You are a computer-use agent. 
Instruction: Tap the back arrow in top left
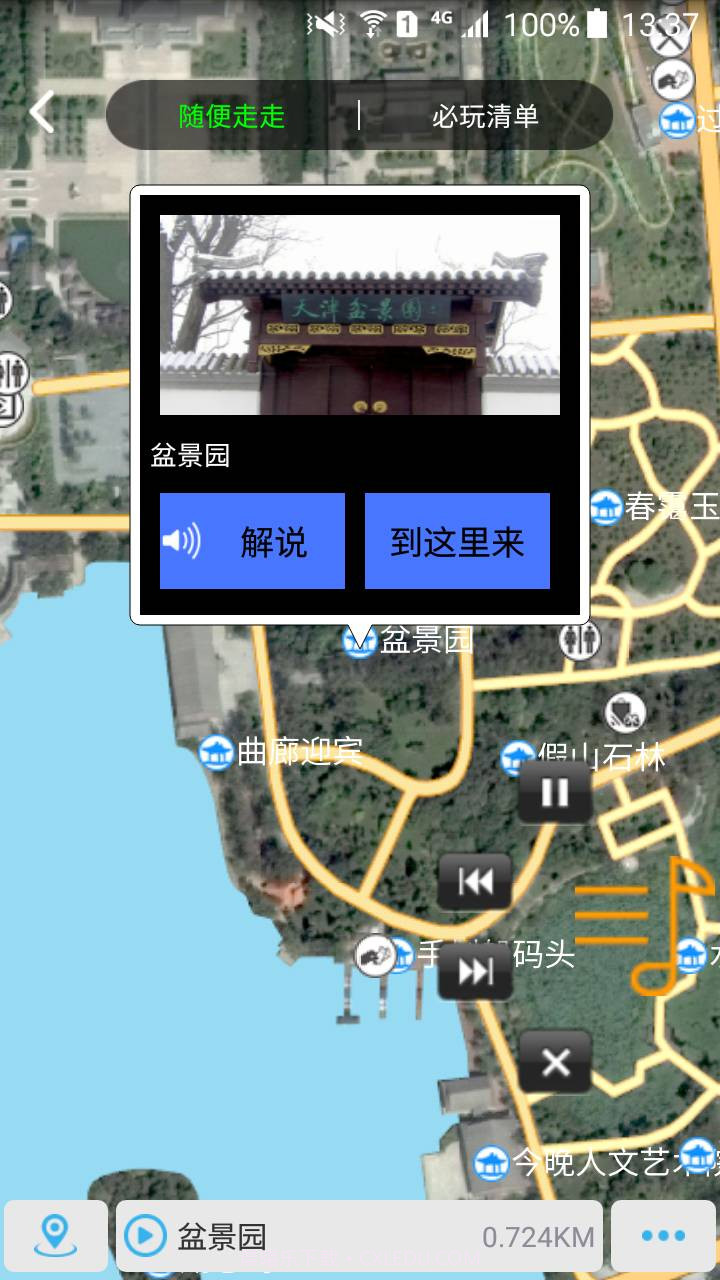pyautogui.click(x=40, y=113)
